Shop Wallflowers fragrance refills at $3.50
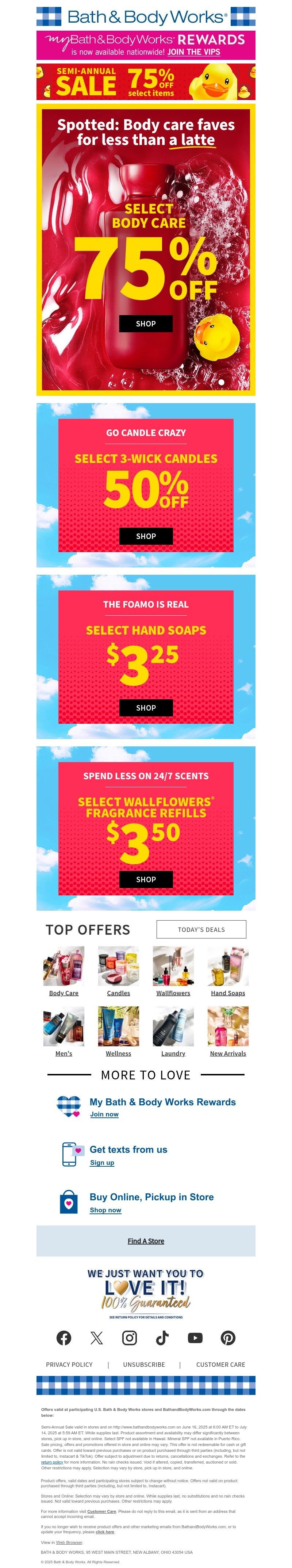This screenshot has height=1568, width=292. point(145,879)
